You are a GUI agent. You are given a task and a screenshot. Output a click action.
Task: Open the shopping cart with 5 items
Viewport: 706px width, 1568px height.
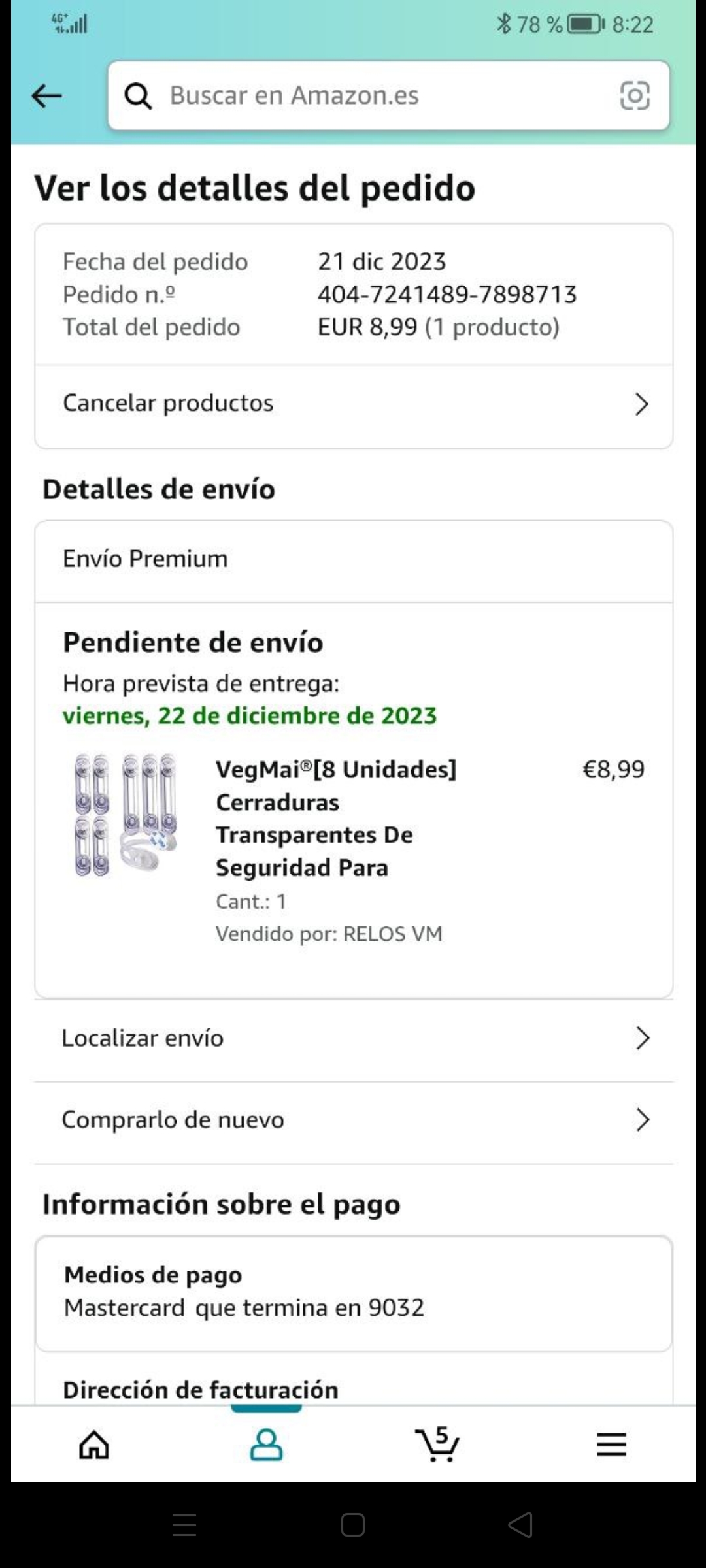(x=438, y=1445)
